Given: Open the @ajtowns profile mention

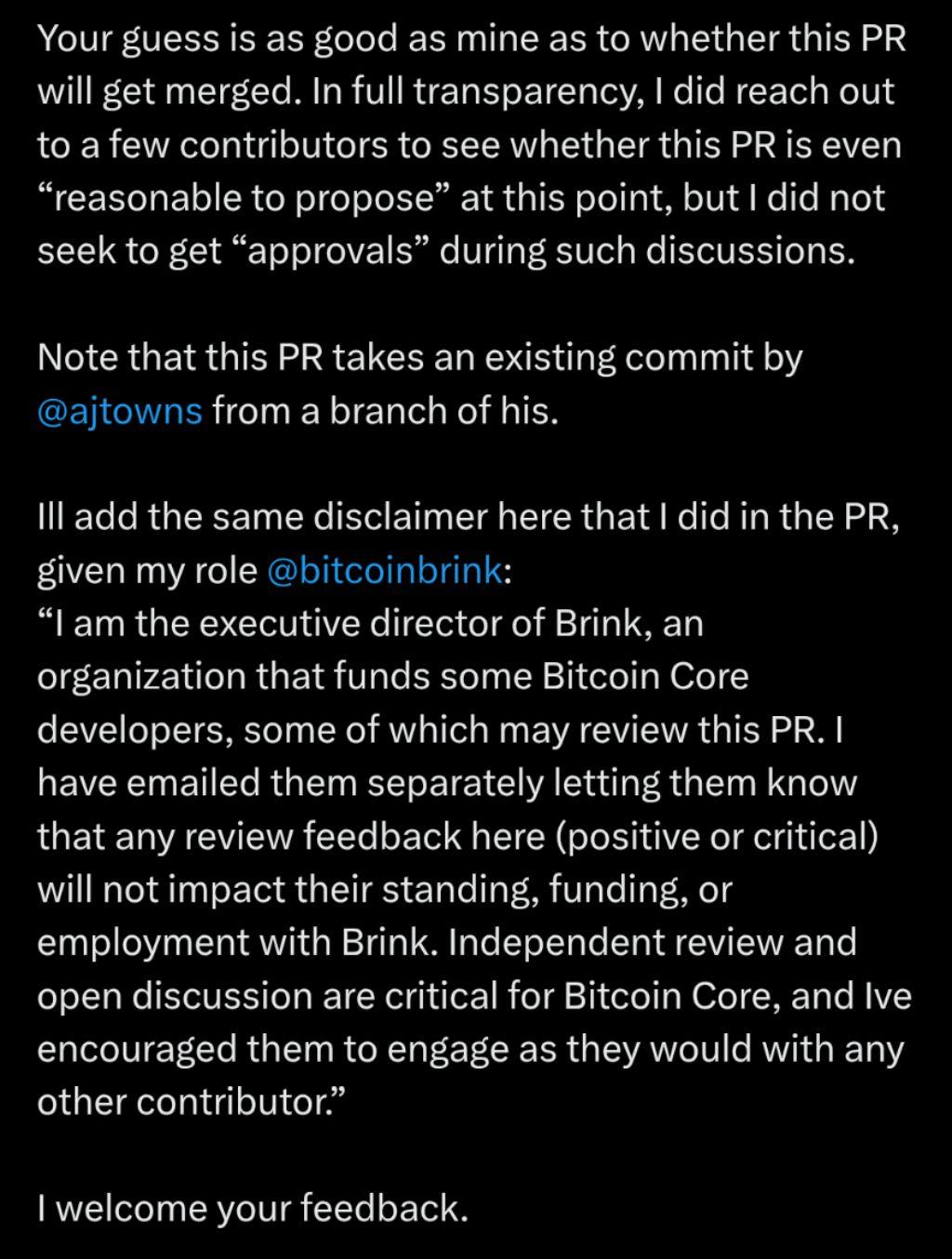Looking at the screenshot, I should (119, 411).
